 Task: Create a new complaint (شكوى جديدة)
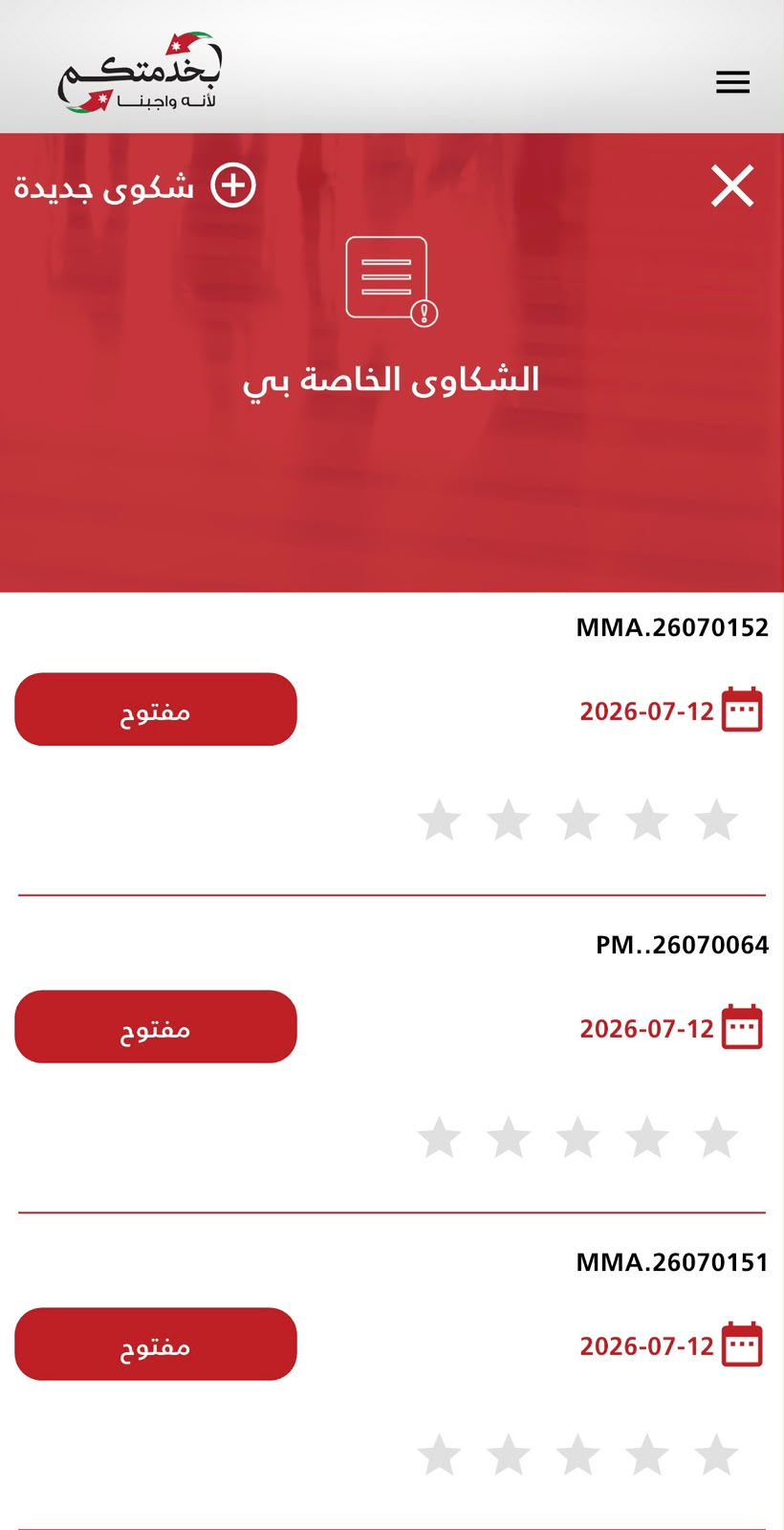coord(135,186)
